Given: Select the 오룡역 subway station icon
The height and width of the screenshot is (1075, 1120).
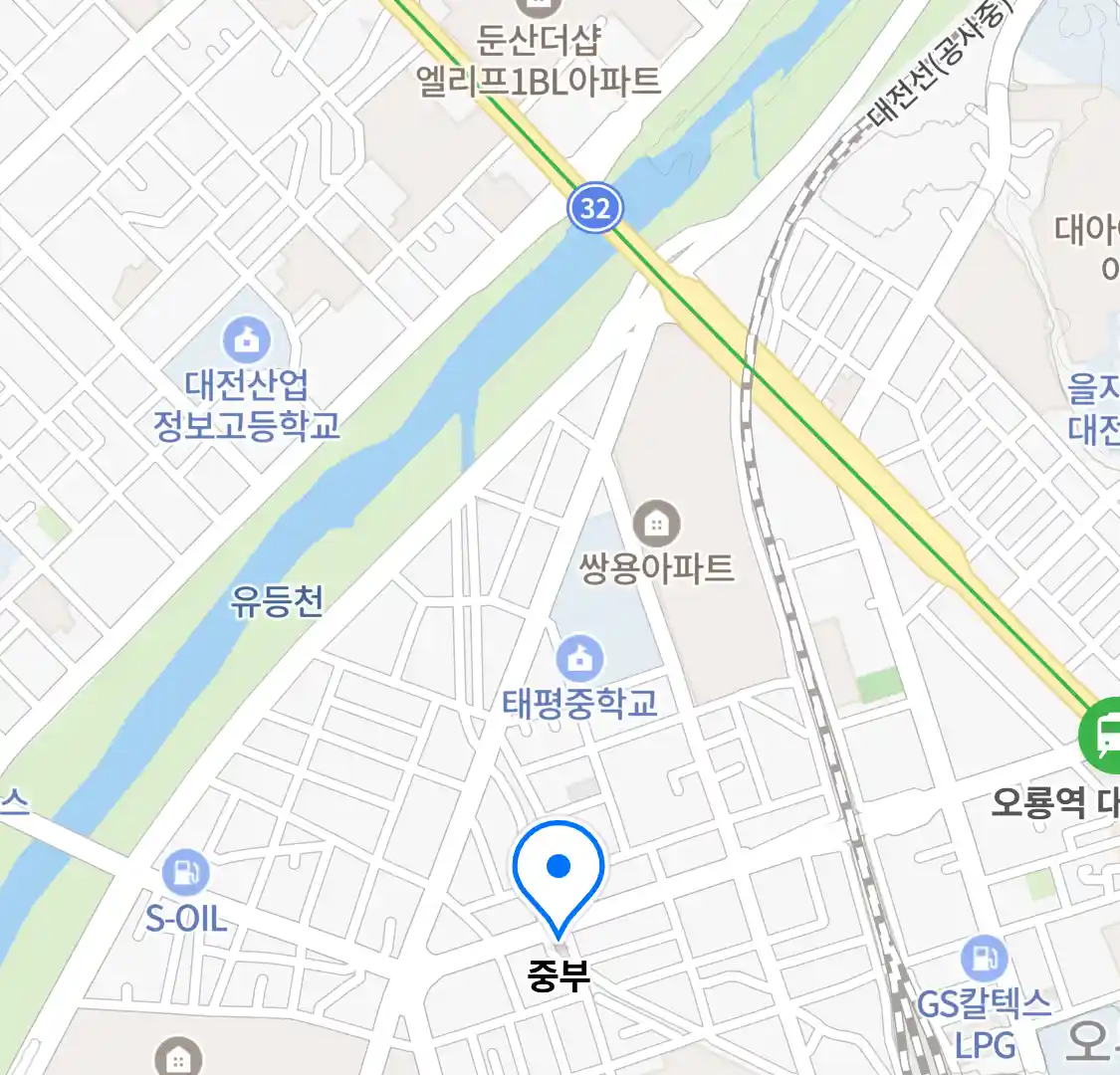Looking at the screenshot, I should point(1103,738).
